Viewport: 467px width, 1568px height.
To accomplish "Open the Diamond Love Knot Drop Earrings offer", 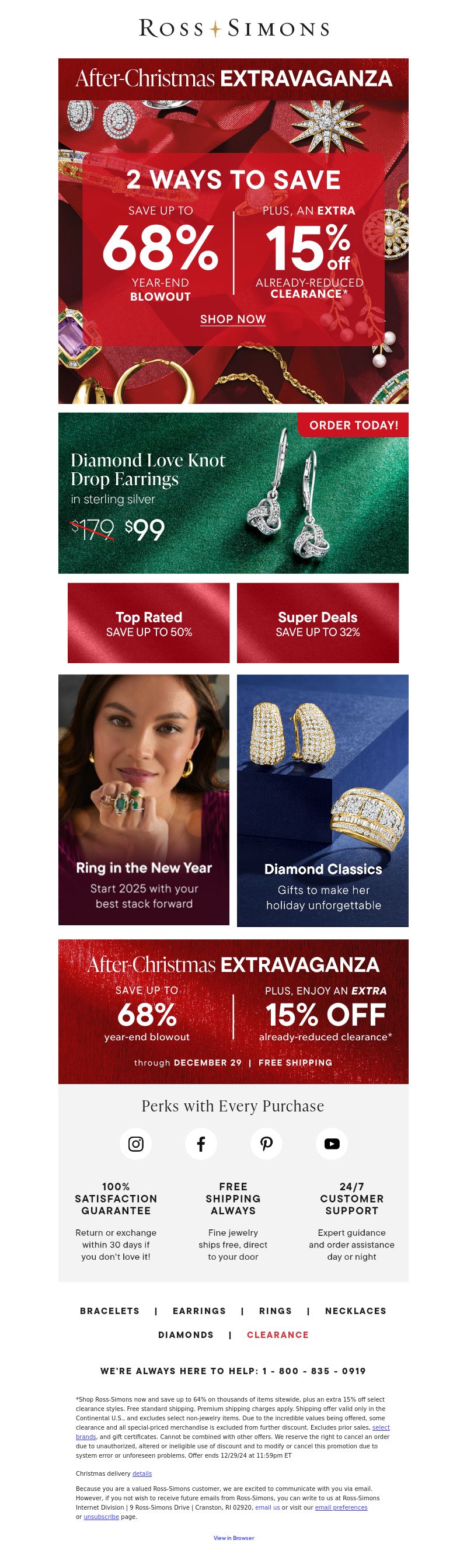I will [232, 493].
